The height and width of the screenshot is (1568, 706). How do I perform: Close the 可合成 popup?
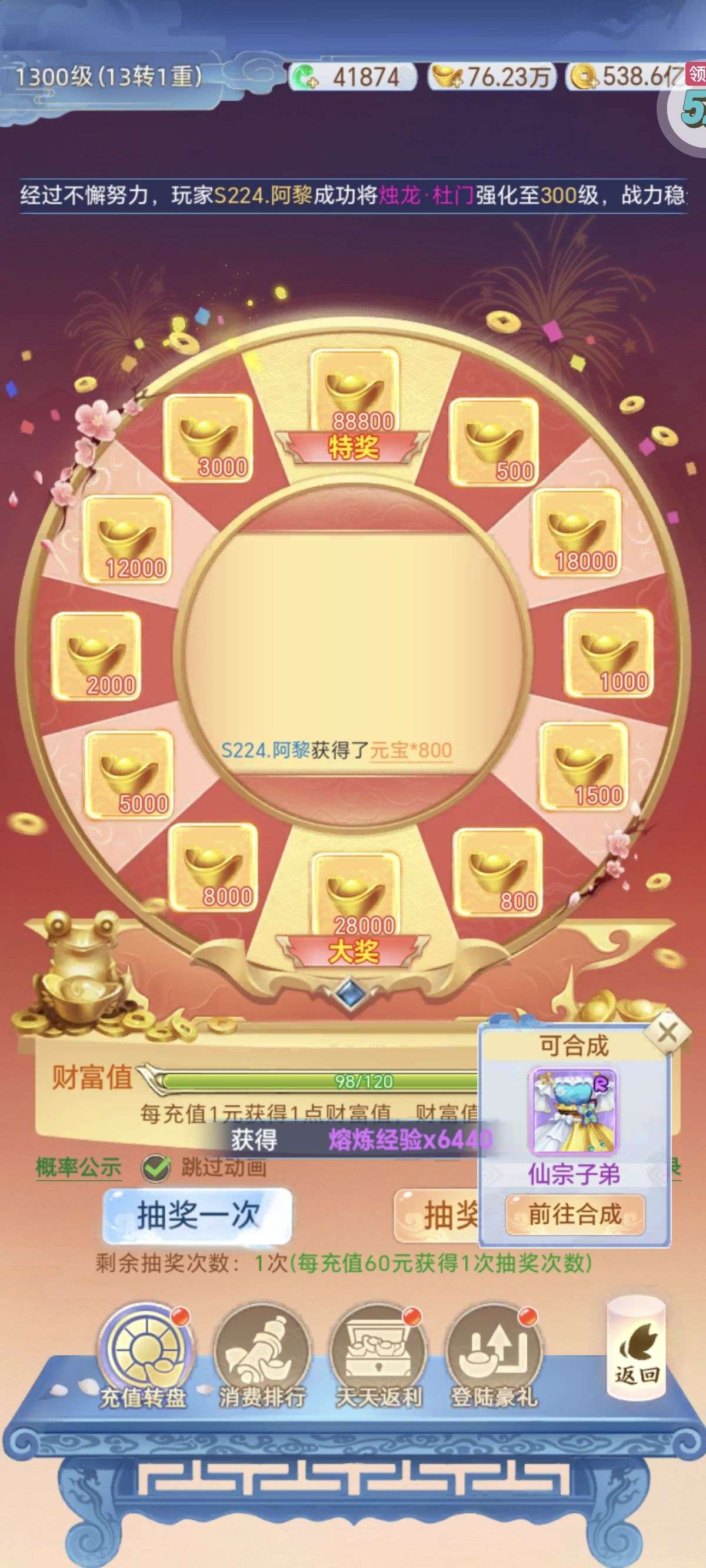click(x=668, y=1032)
